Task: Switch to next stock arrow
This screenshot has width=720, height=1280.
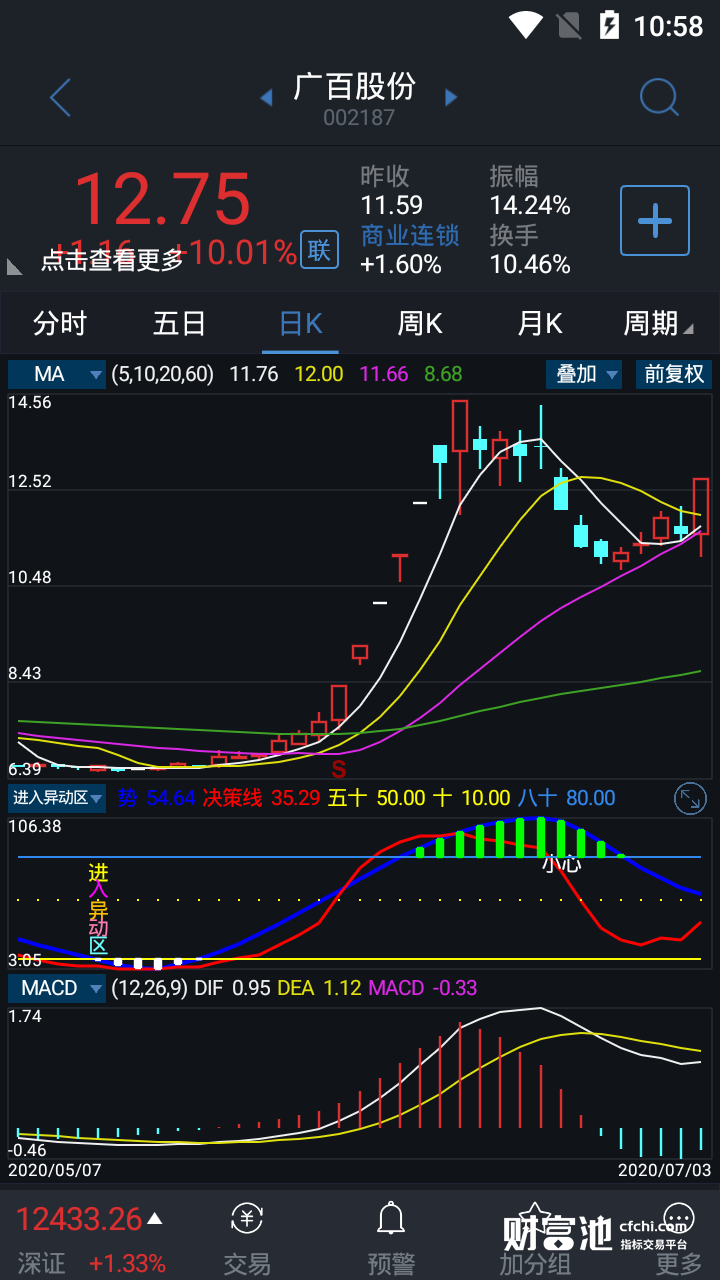Action: point(451,98)
